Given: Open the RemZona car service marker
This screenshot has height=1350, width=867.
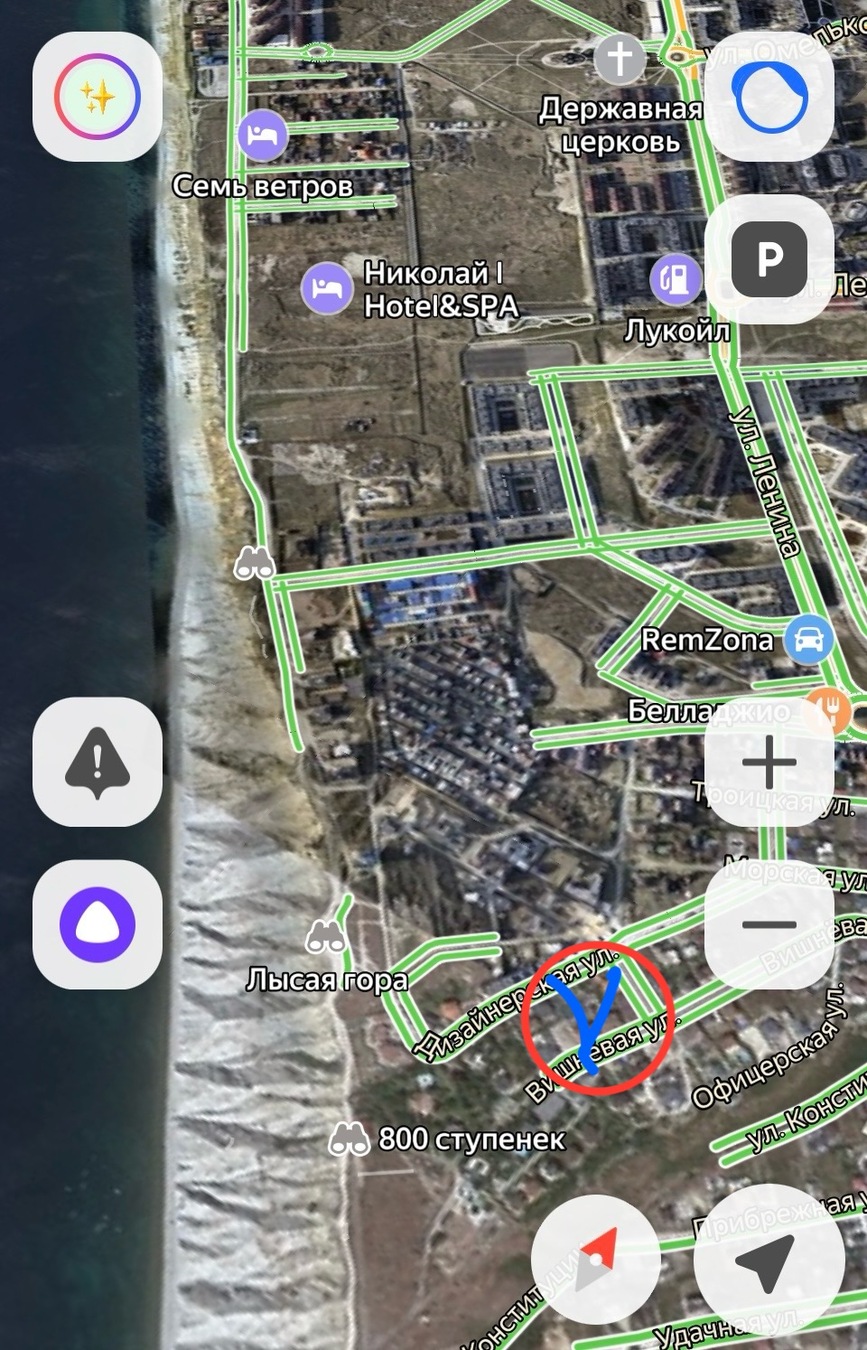Looking at the screenshot, I should click(808, 639).
